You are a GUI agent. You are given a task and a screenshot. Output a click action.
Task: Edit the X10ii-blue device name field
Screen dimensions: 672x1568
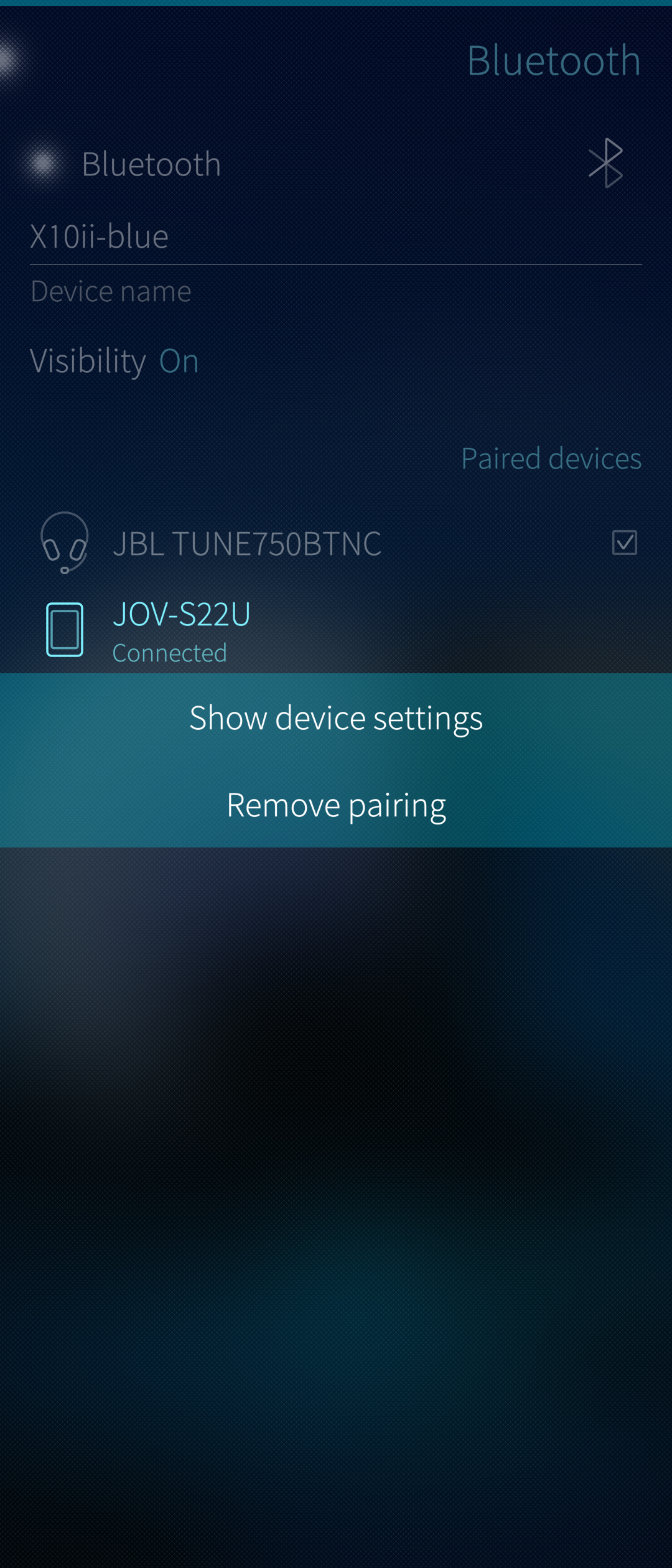tap(335, 237)
